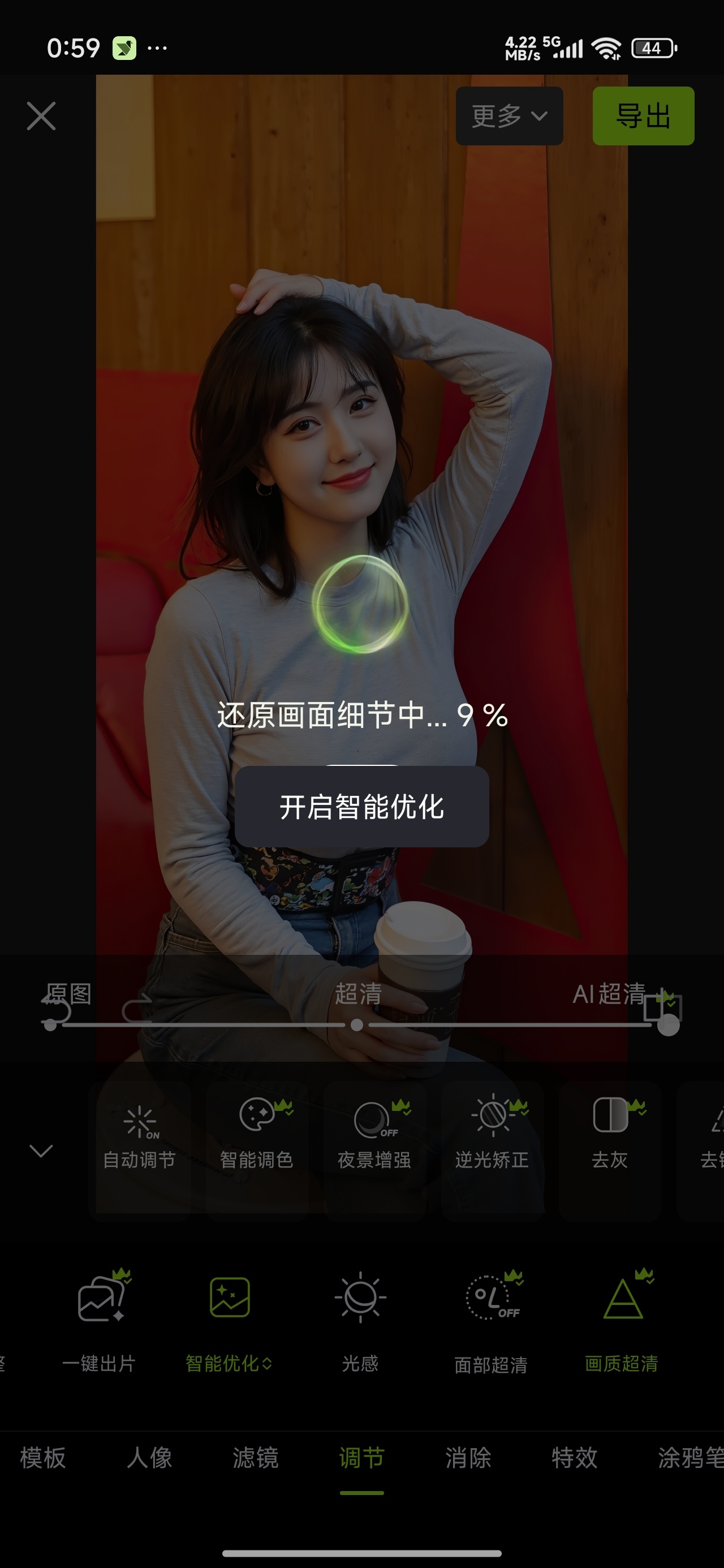
Task: Switch to the 模板 tab
Action: (x=42, y=1458)
